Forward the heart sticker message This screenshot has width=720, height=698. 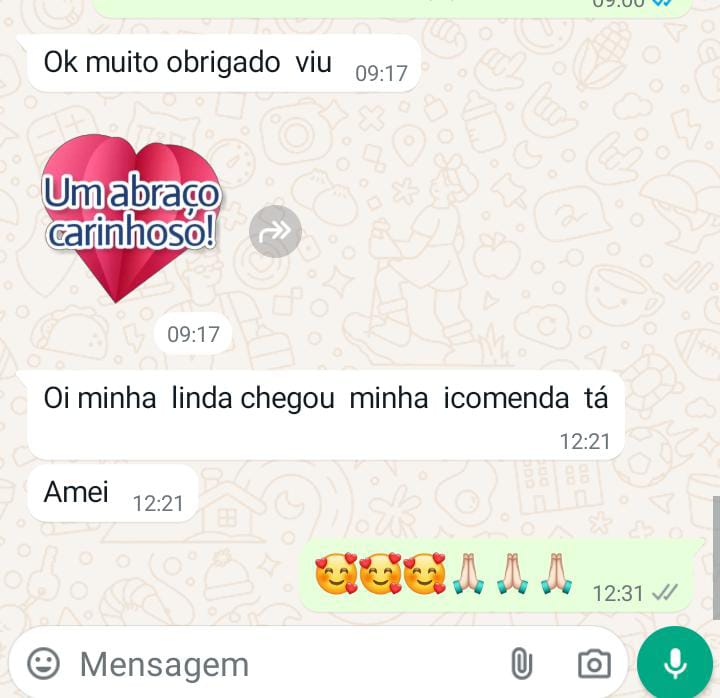tap(275, 231)
